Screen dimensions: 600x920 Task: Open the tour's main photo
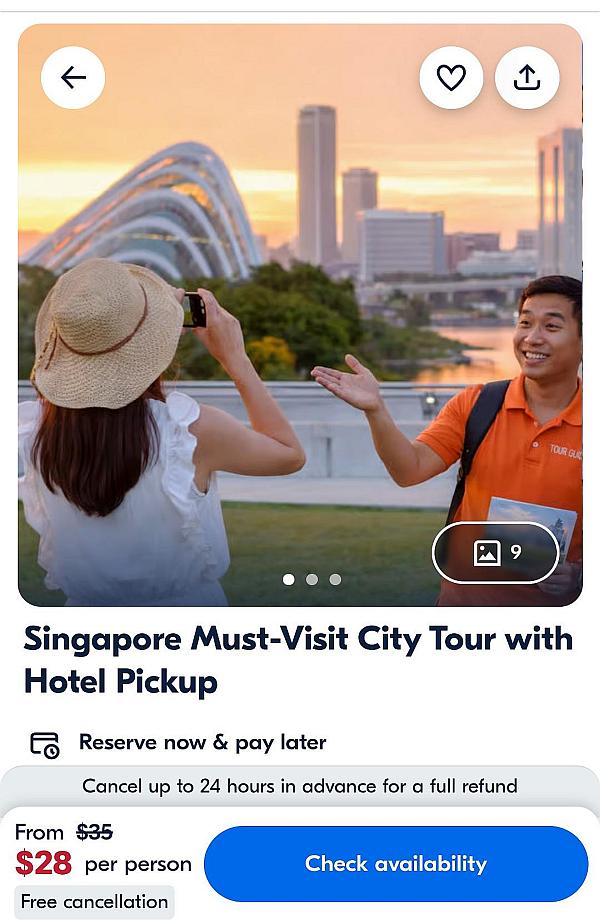coord(300,330)
